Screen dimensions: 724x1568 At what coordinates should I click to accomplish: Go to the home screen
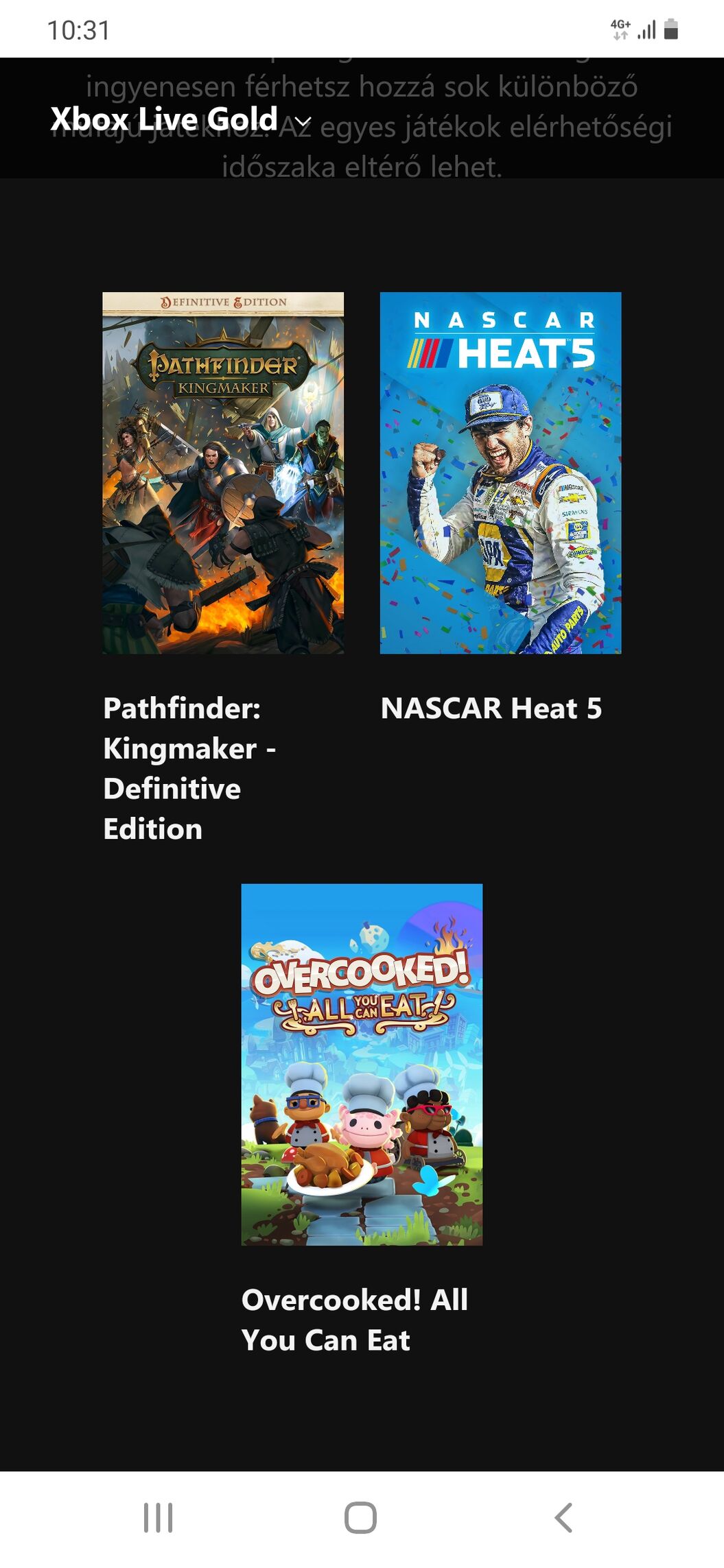[x=360, y=1517]
